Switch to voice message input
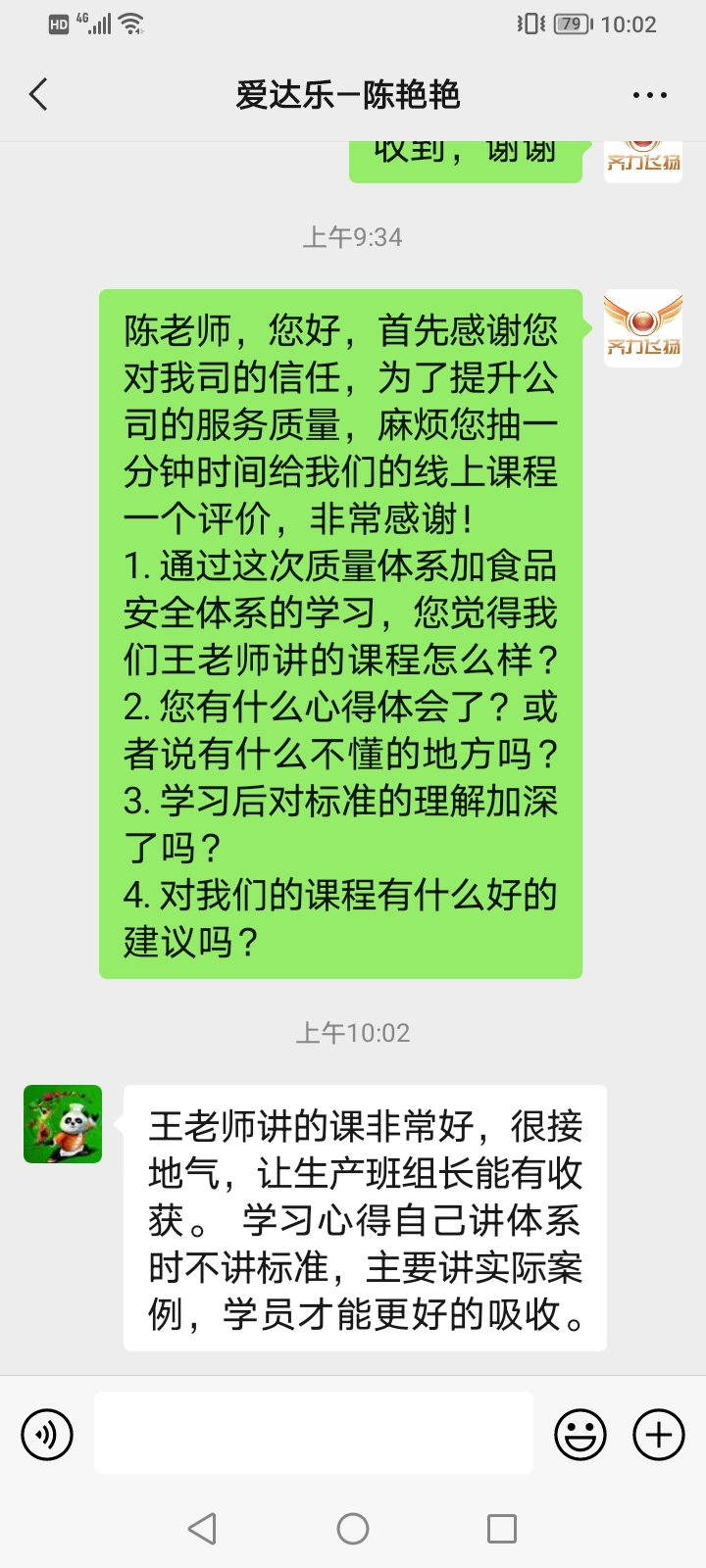This screenshot has width=706, height=1568. (47, 1435)
